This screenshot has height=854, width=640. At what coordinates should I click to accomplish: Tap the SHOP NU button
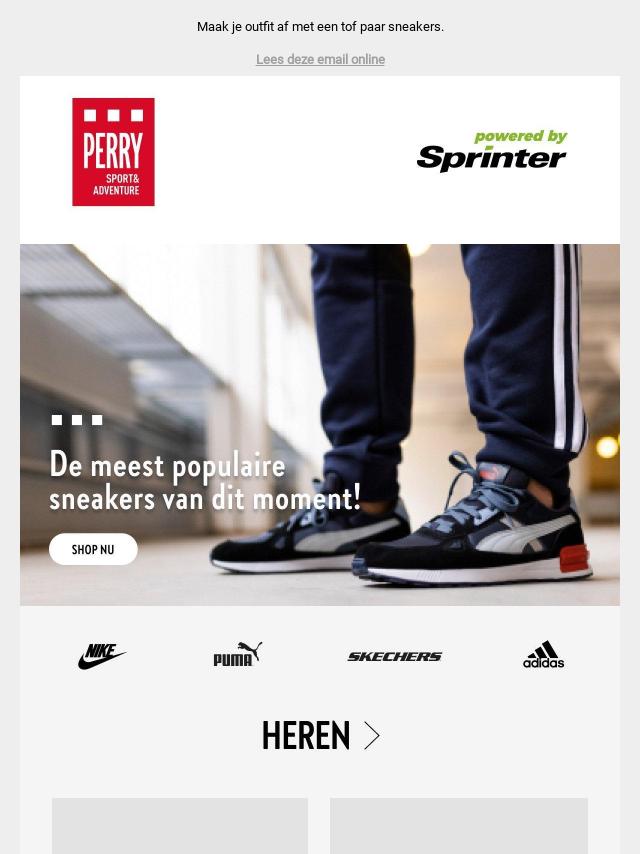pyautogui.click(x=93, y=549)
